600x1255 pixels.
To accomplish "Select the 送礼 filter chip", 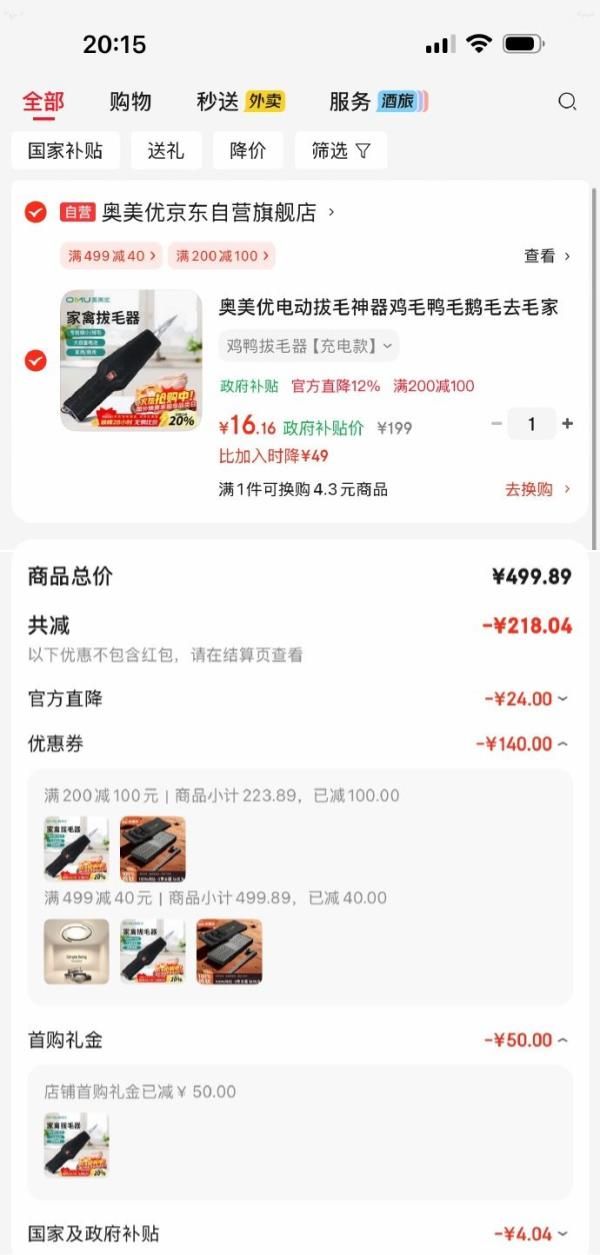I will coord(166,151).
